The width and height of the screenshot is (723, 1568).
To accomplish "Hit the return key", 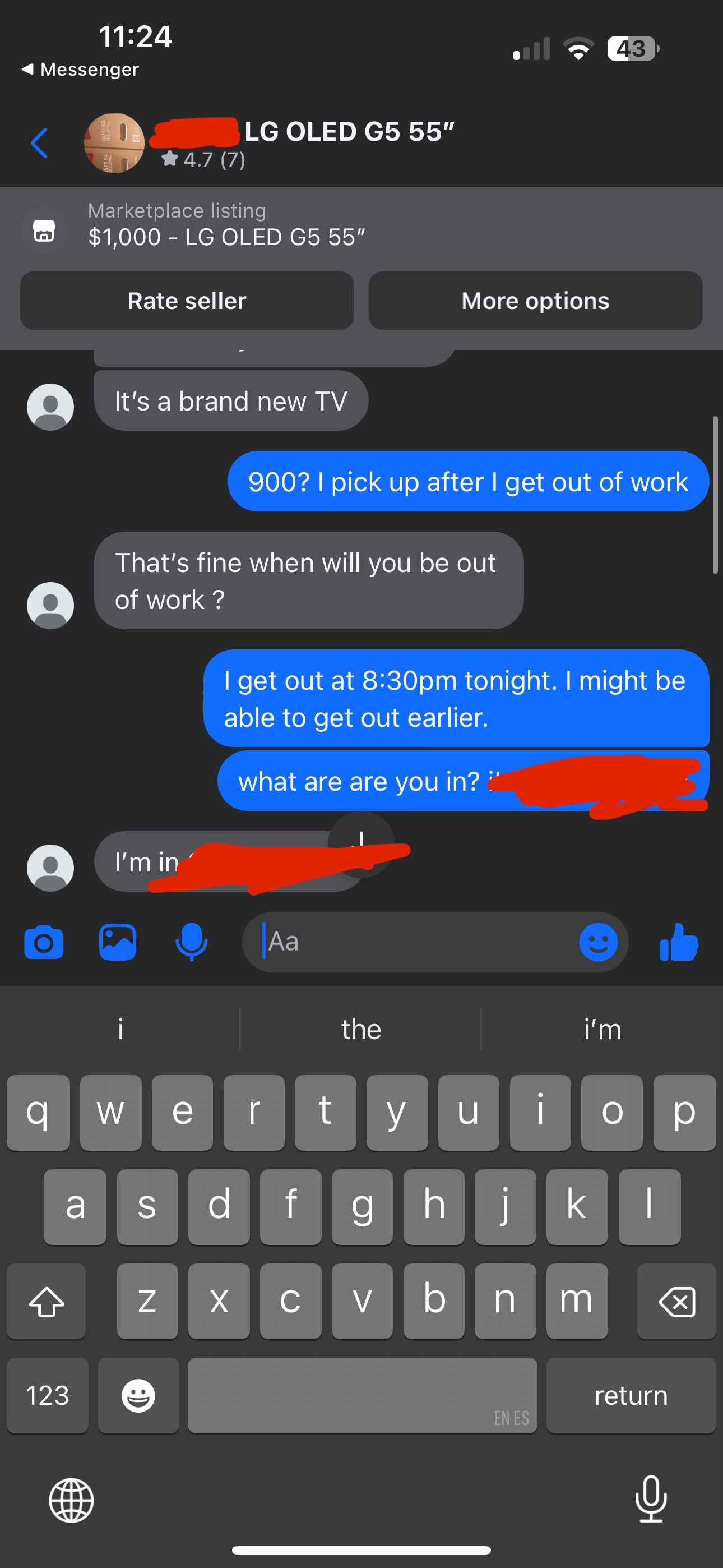I will [x=631, y=1396].
